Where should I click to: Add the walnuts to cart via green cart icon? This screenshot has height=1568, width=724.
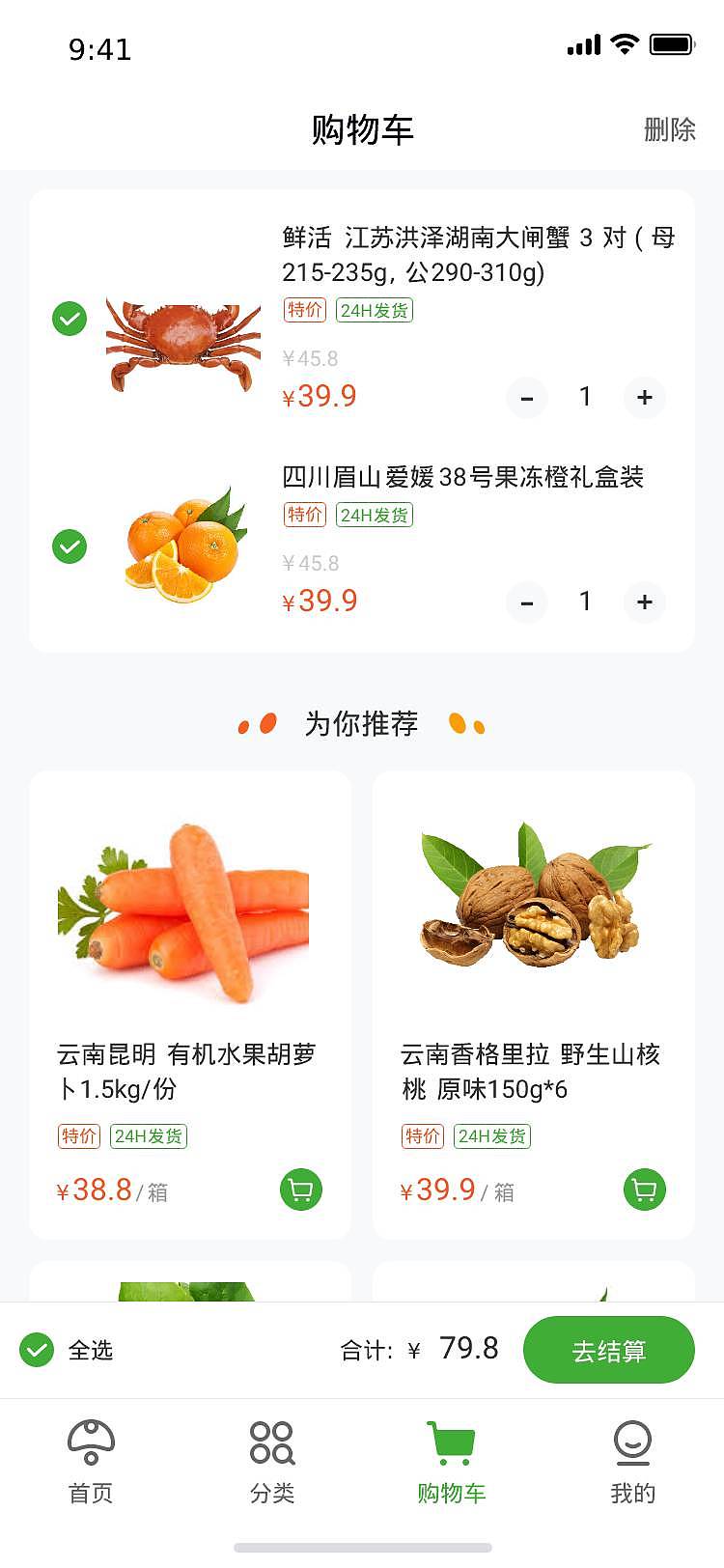[644, 1190]
